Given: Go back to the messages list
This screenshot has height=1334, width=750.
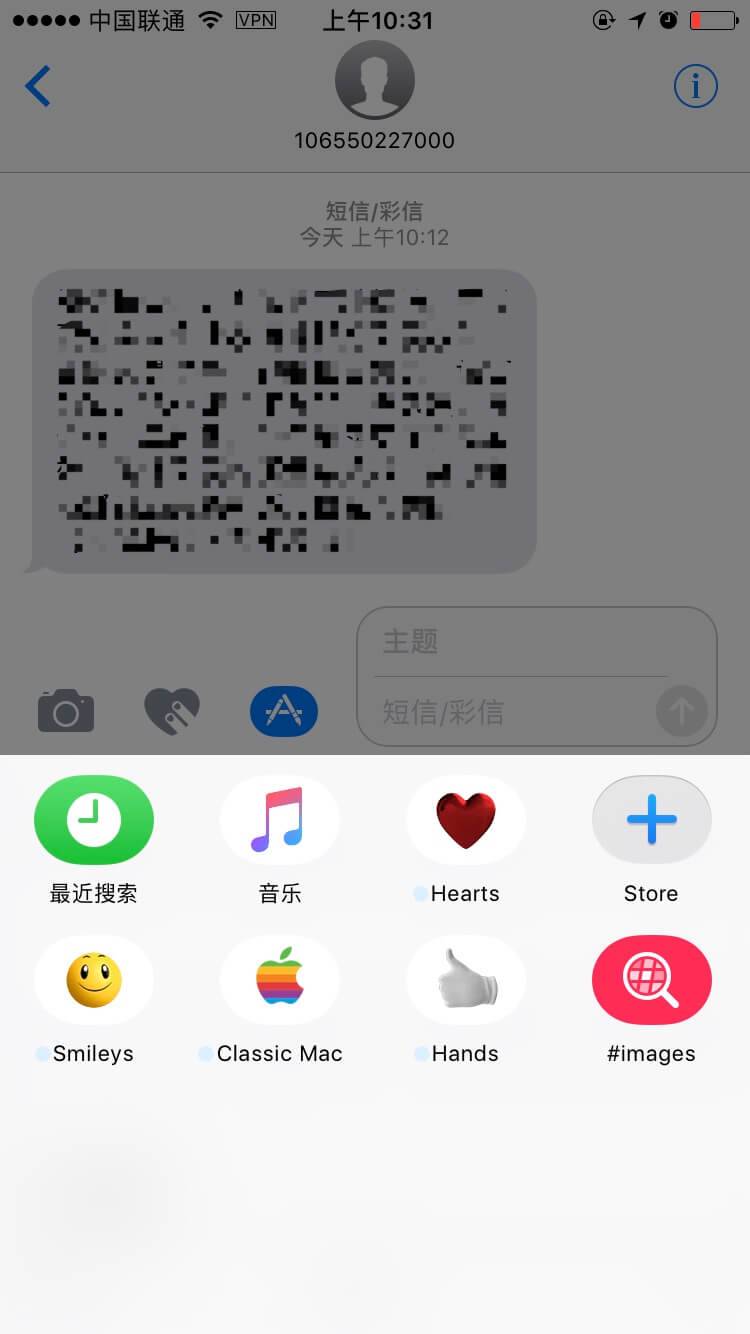Looking at the screenshot, I should coord(38,87).
